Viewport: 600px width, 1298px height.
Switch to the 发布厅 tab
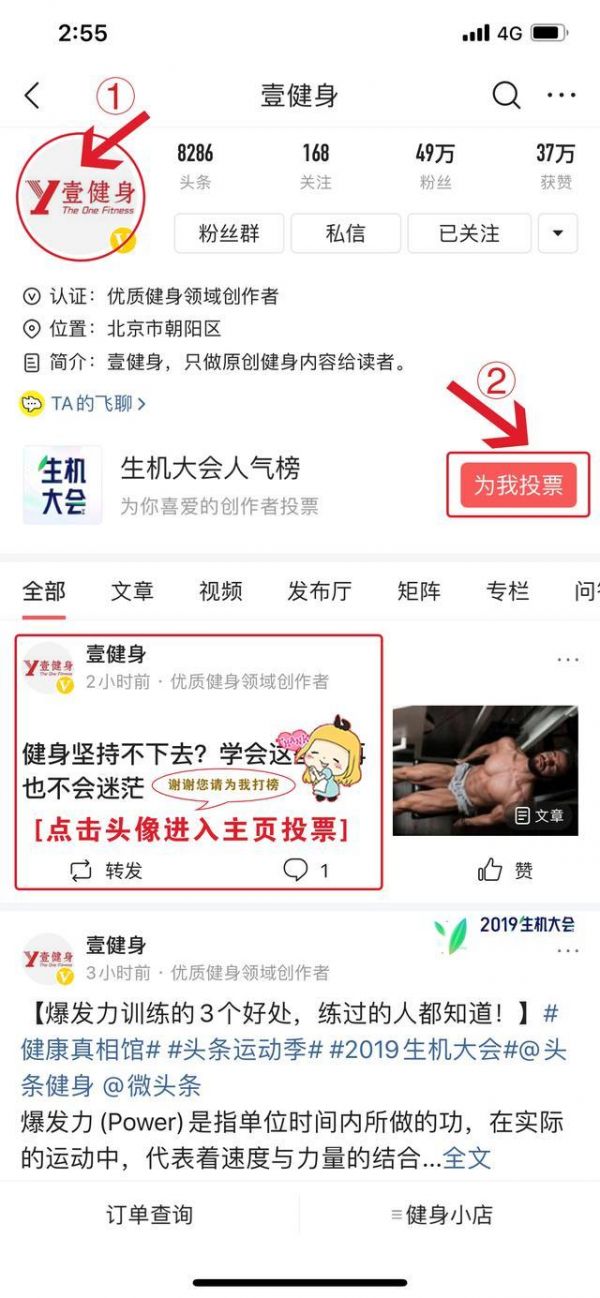[x=319, y=591]
